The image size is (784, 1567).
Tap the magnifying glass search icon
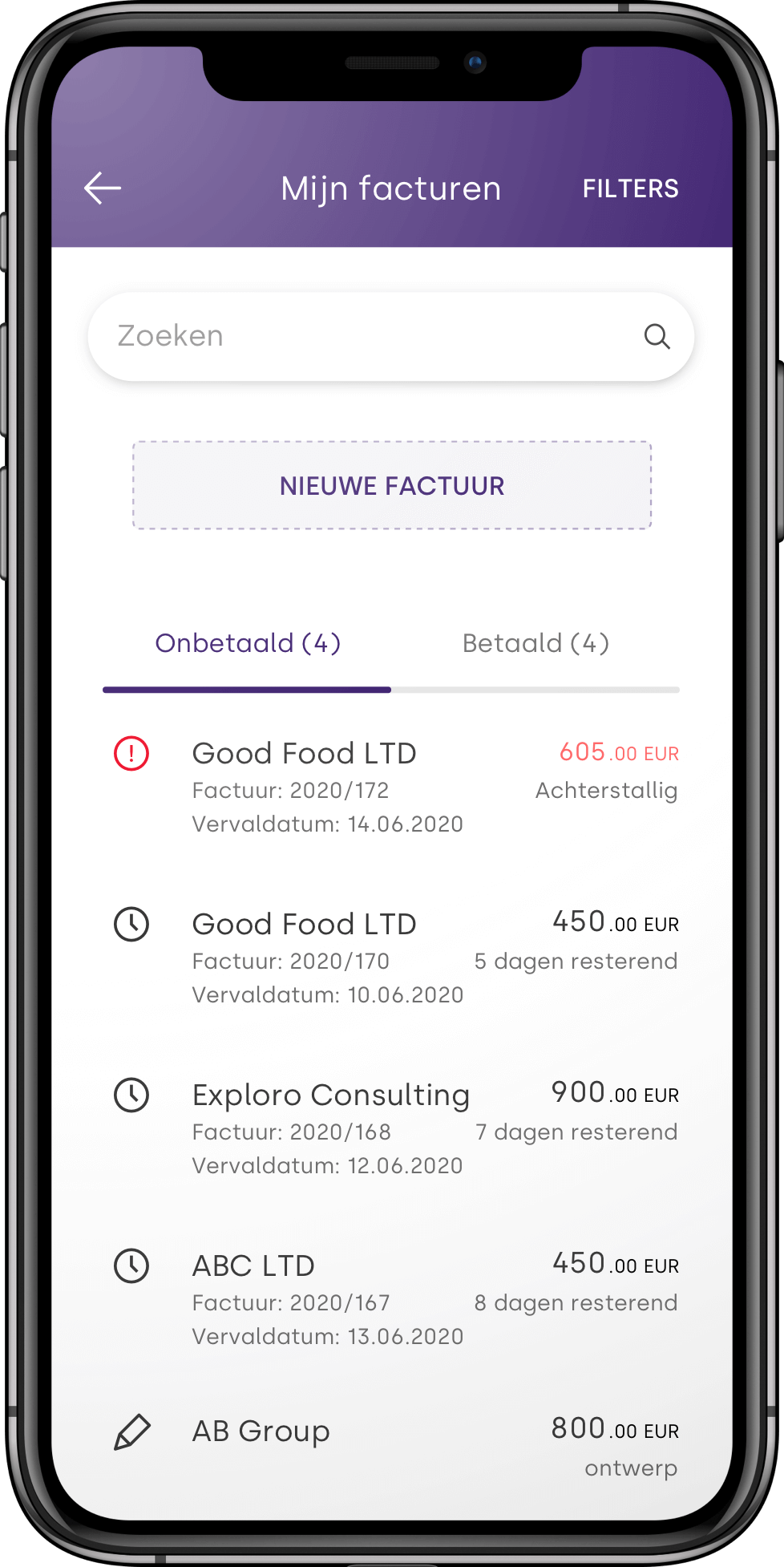click(657, 337)
